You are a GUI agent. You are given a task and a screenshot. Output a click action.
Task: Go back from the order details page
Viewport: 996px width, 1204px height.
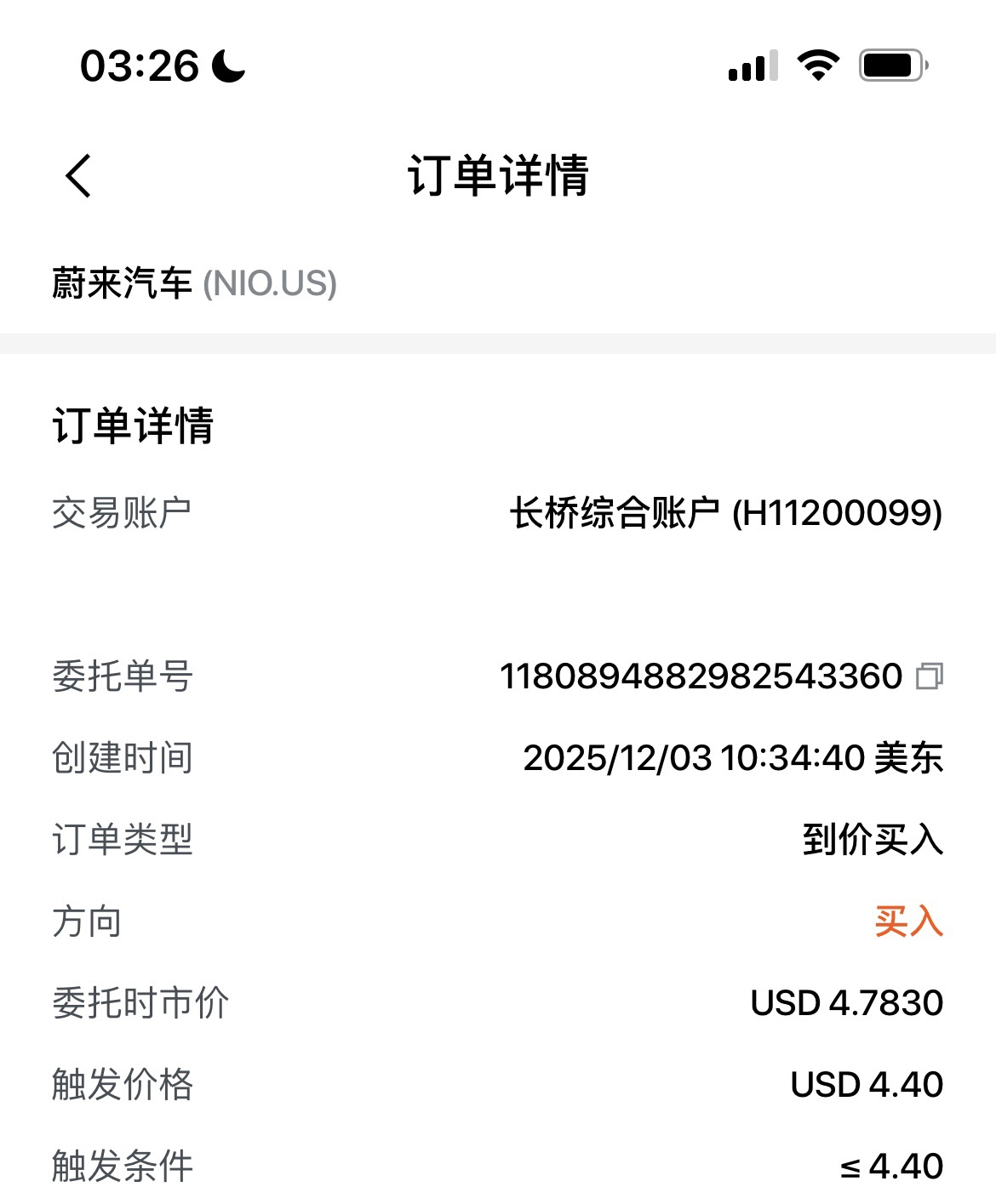[x=78, y=176]
